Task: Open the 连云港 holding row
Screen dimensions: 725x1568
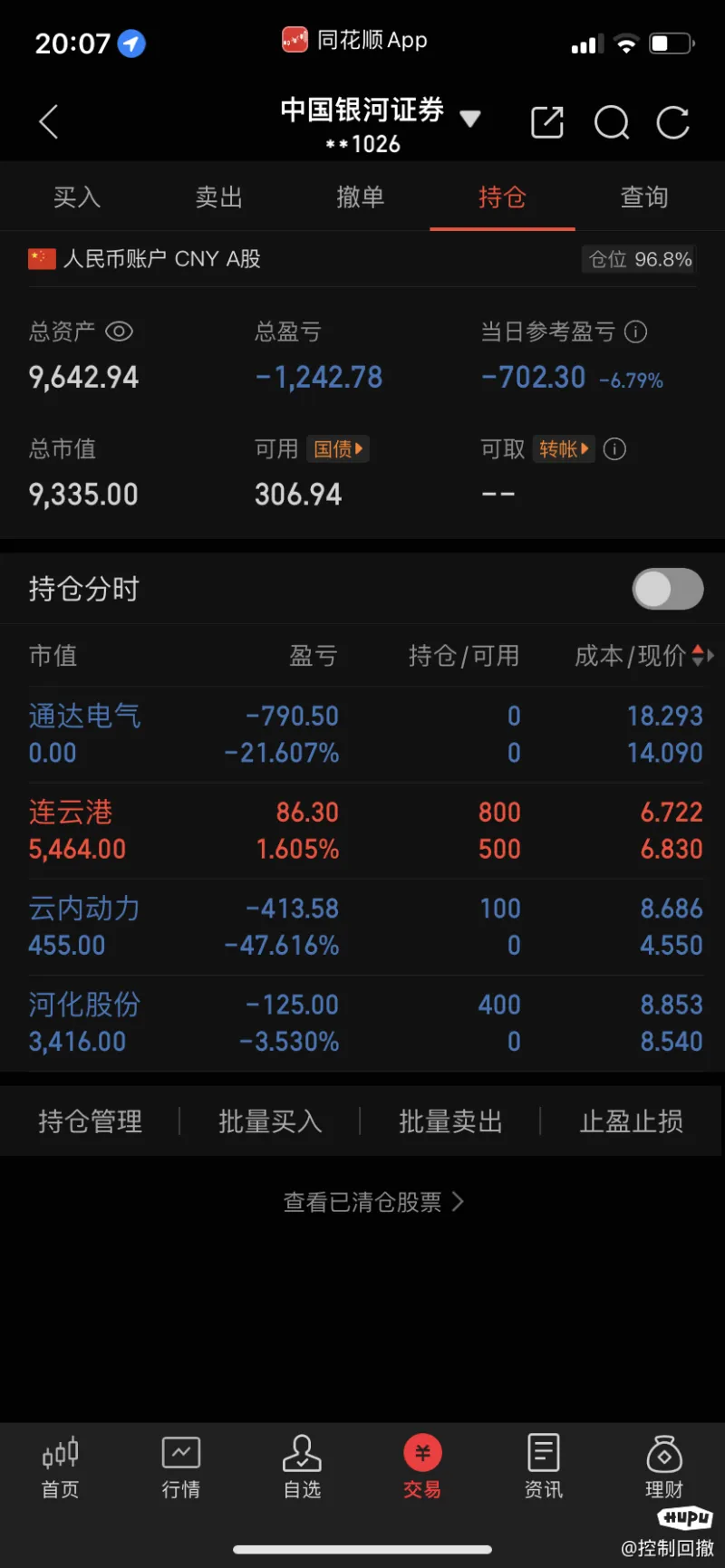Action: coord(362,831)
